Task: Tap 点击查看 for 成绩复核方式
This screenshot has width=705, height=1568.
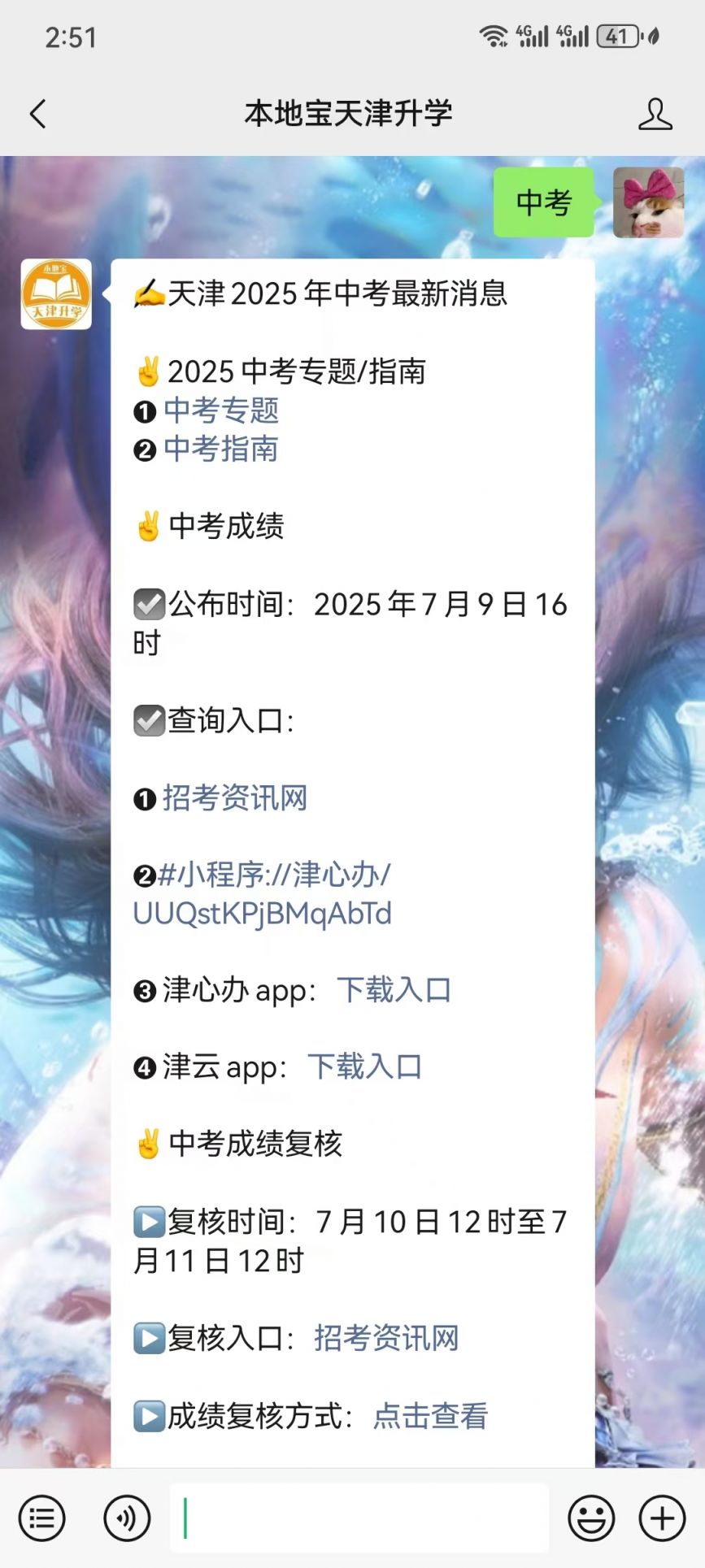Action: [x=430, y=1415]
